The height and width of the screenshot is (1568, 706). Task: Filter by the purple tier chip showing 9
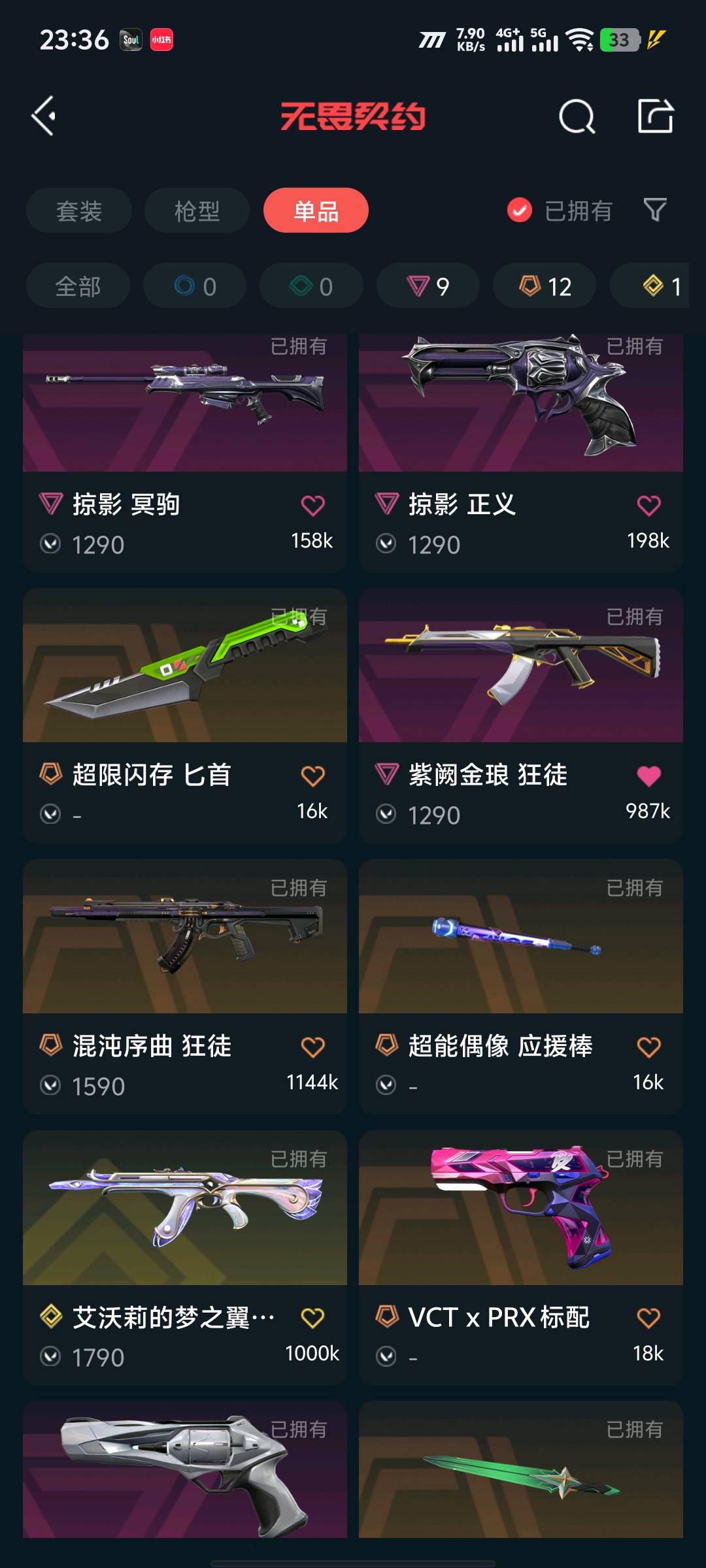[428, 286]
